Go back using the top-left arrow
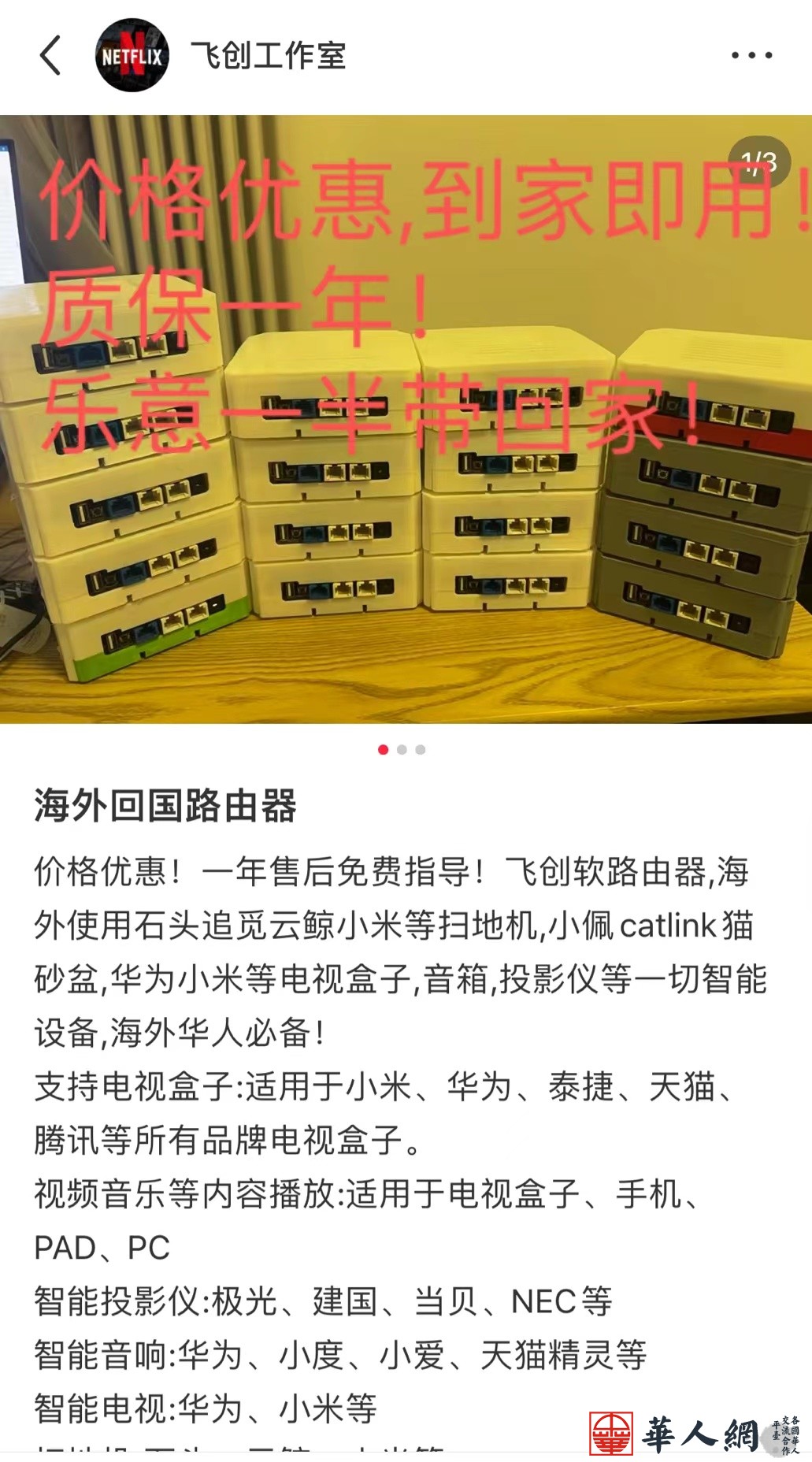This screenshot has width=812, height=1462. tap(50, 56)
